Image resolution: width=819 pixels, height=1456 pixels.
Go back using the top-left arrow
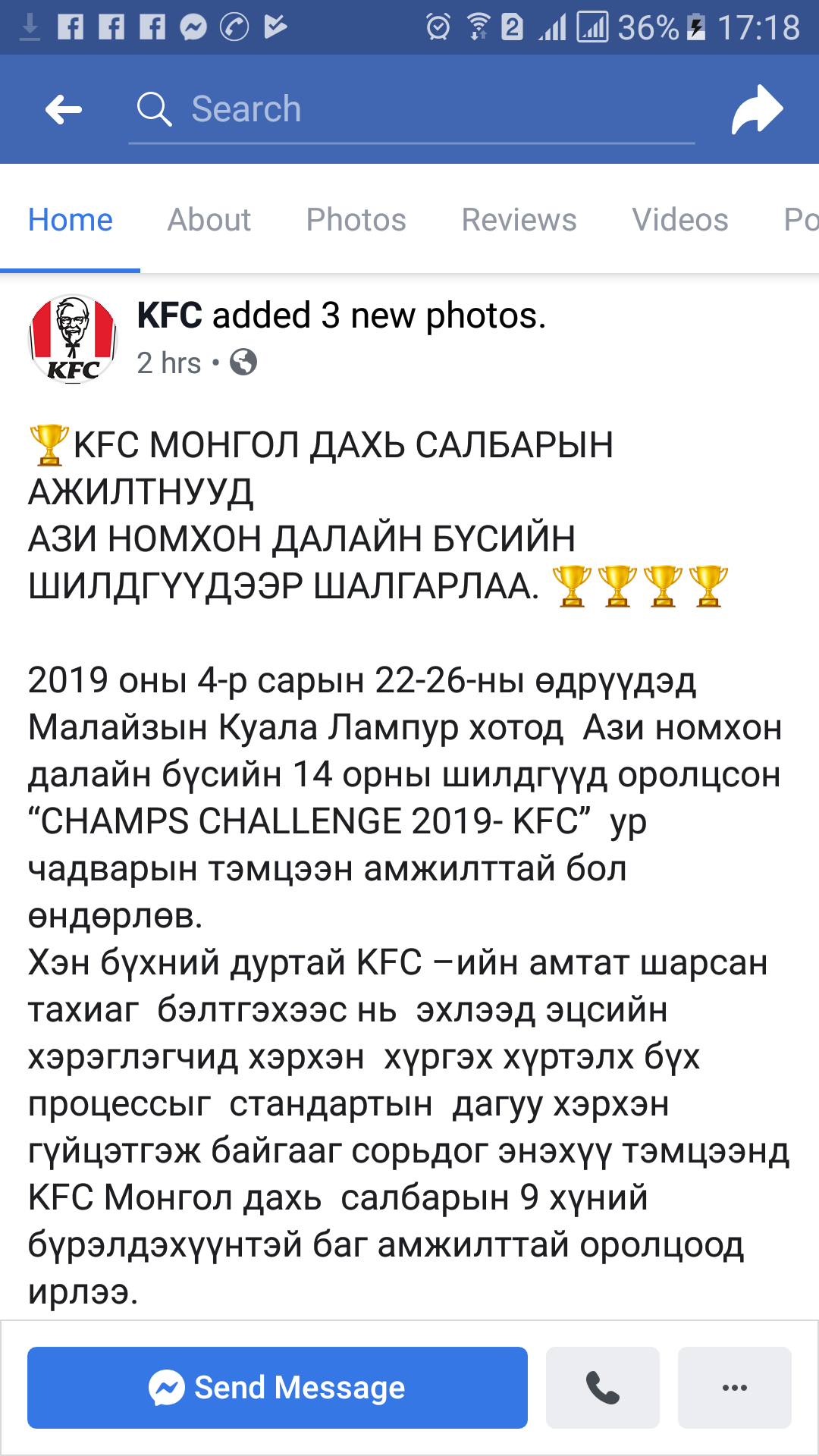pyautogui.click(x=64, y=110)
